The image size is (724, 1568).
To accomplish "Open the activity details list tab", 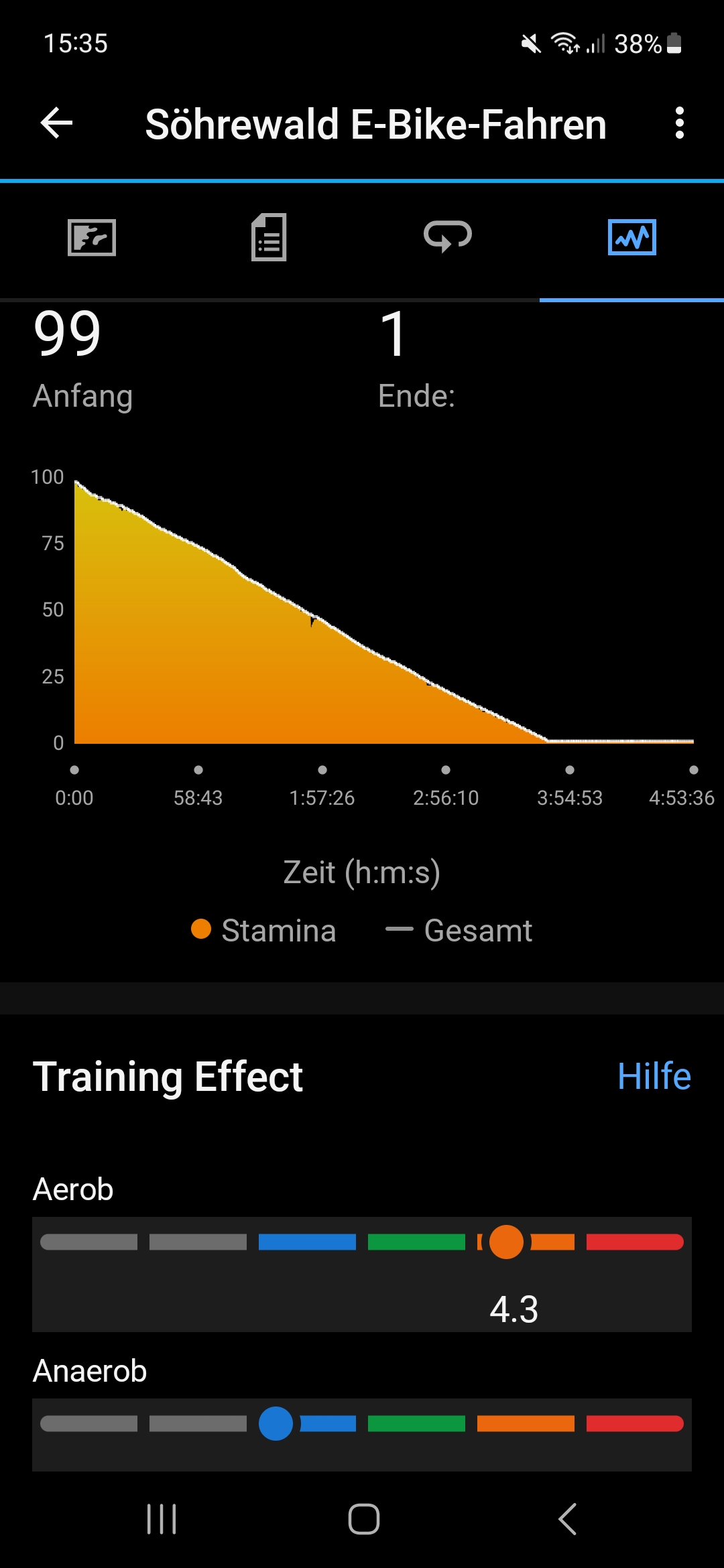I will 269,237.
